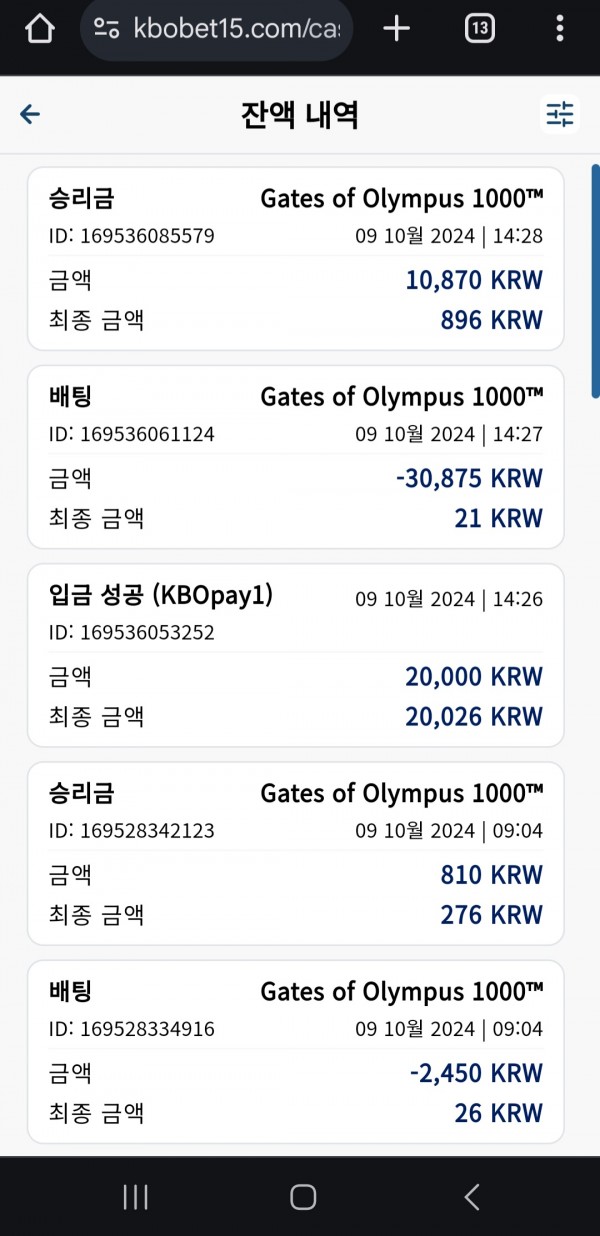The height and width of the screenshot is (1236, 600).
Task: Open the -2,450 KRW bet transaction card
Action: click(296, 1051)
